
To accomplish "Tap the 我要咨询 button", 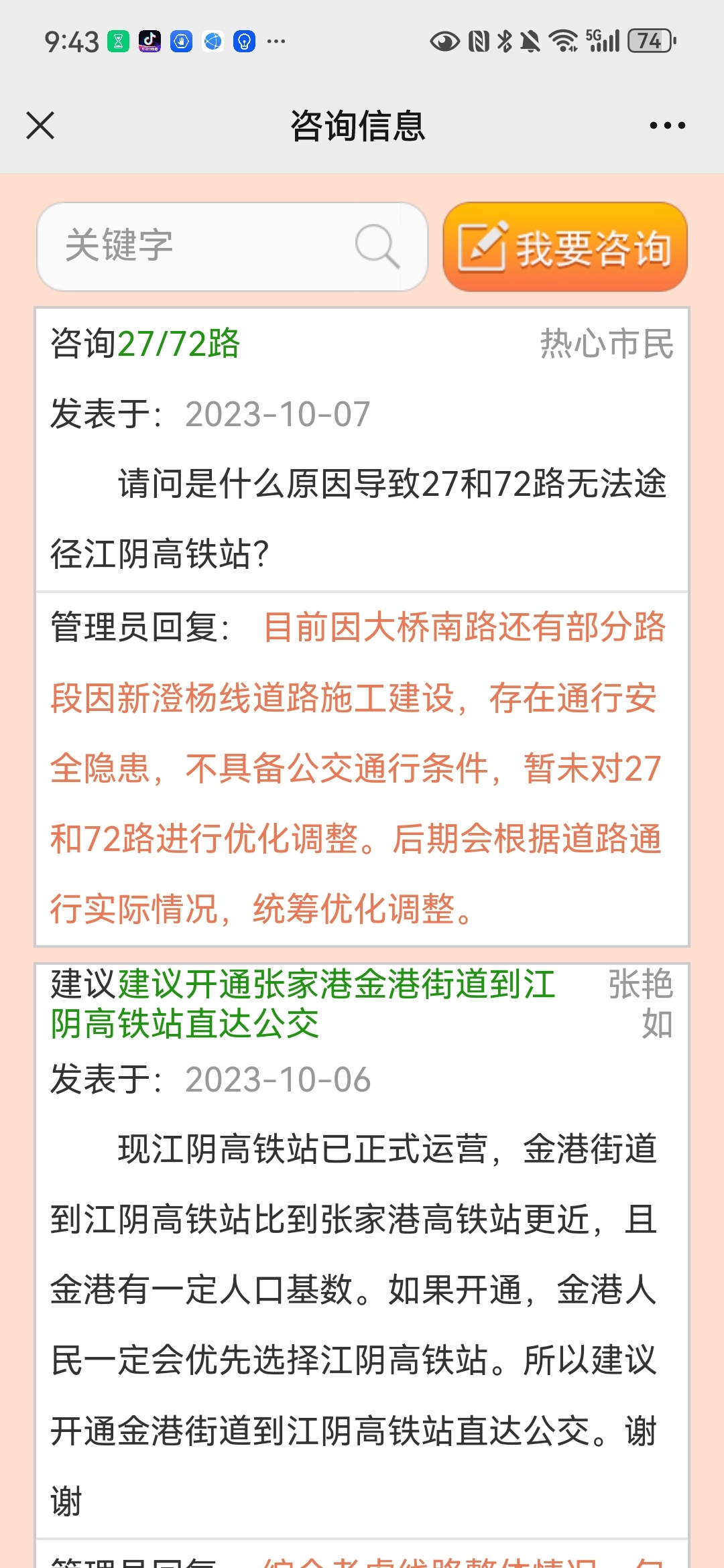I will point(565,247).
